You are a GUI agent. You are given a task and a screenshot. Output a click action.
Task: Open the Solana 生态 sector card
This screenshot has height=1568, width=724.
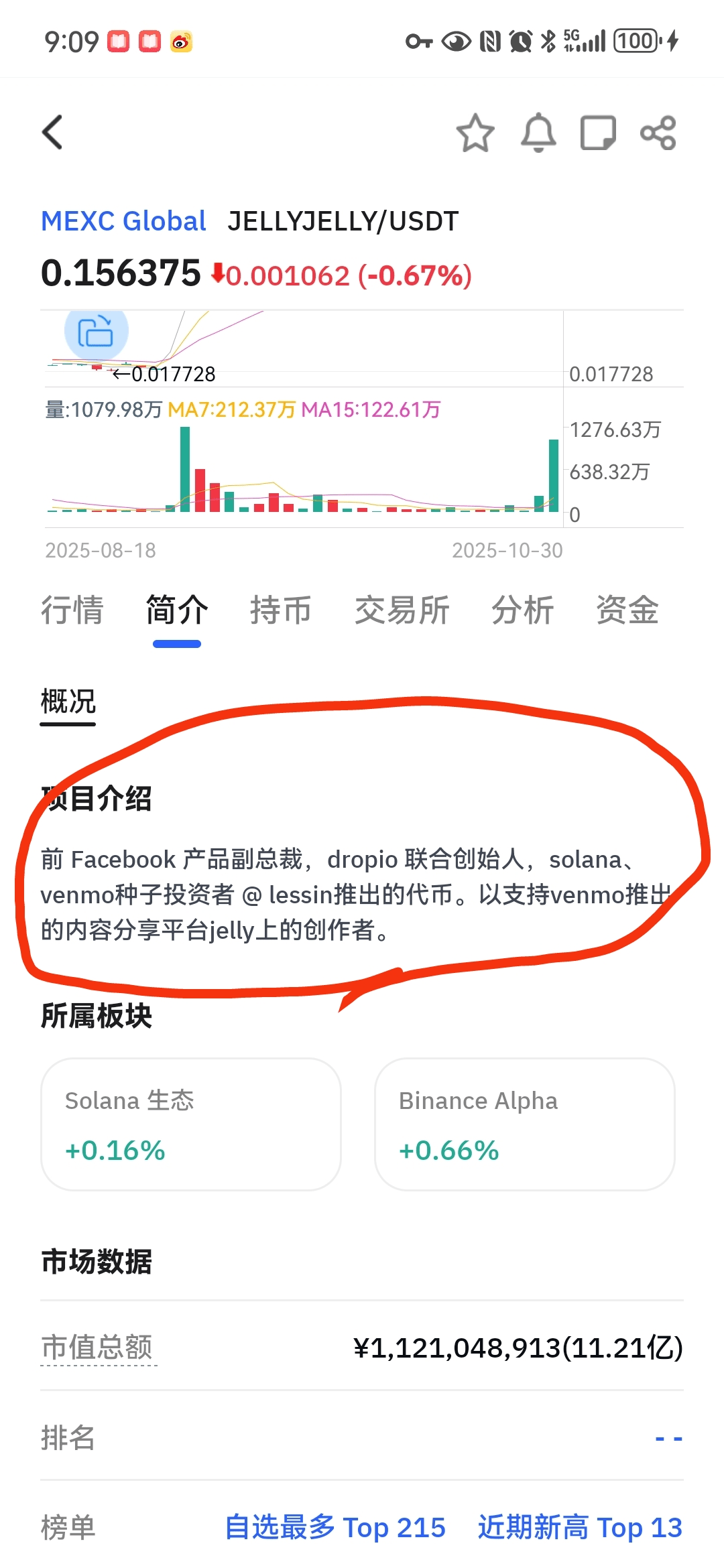point(191,1124)
